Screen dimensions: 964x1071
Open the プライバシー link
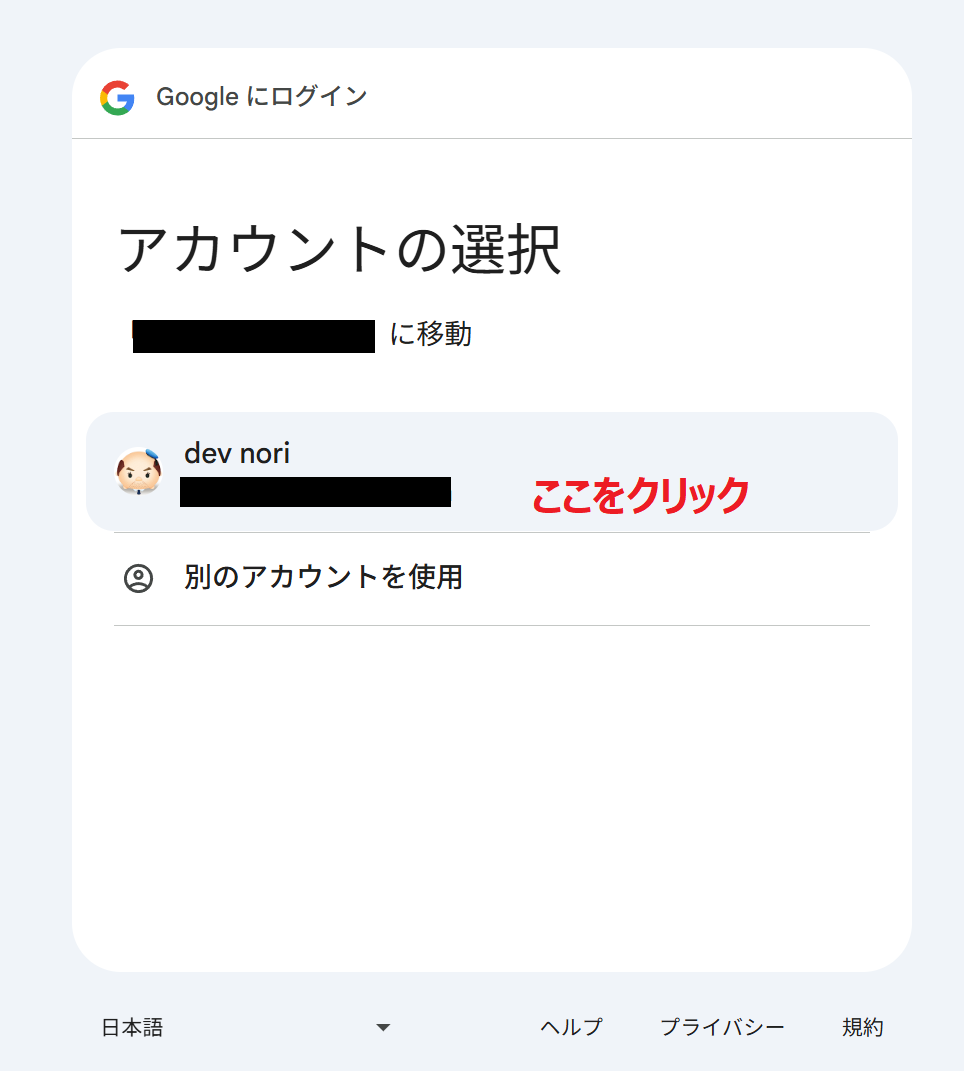point(722,1027)
